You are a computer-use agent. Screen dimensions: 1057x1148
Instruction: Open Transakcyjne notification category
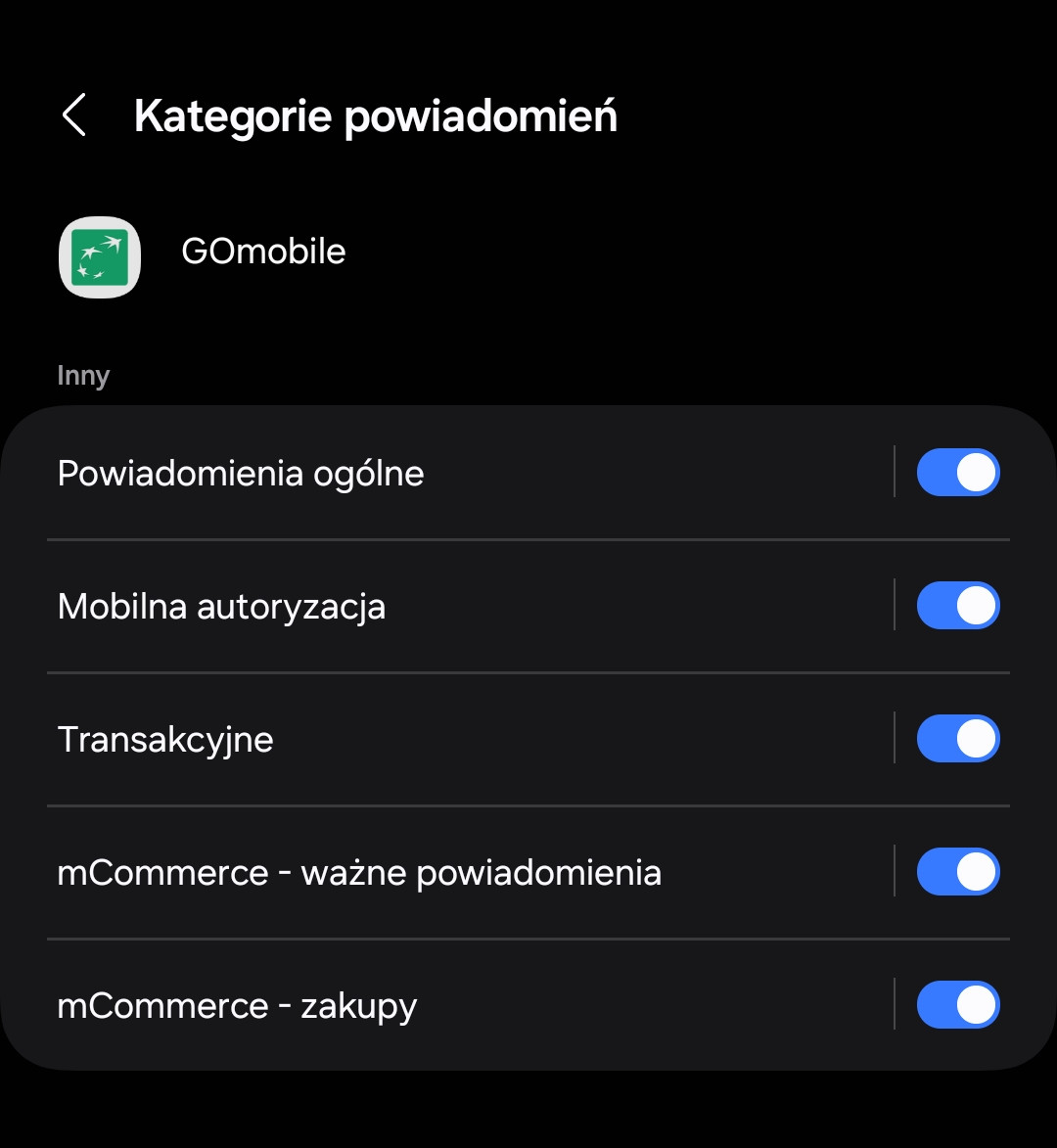click(x=166, y=740)
